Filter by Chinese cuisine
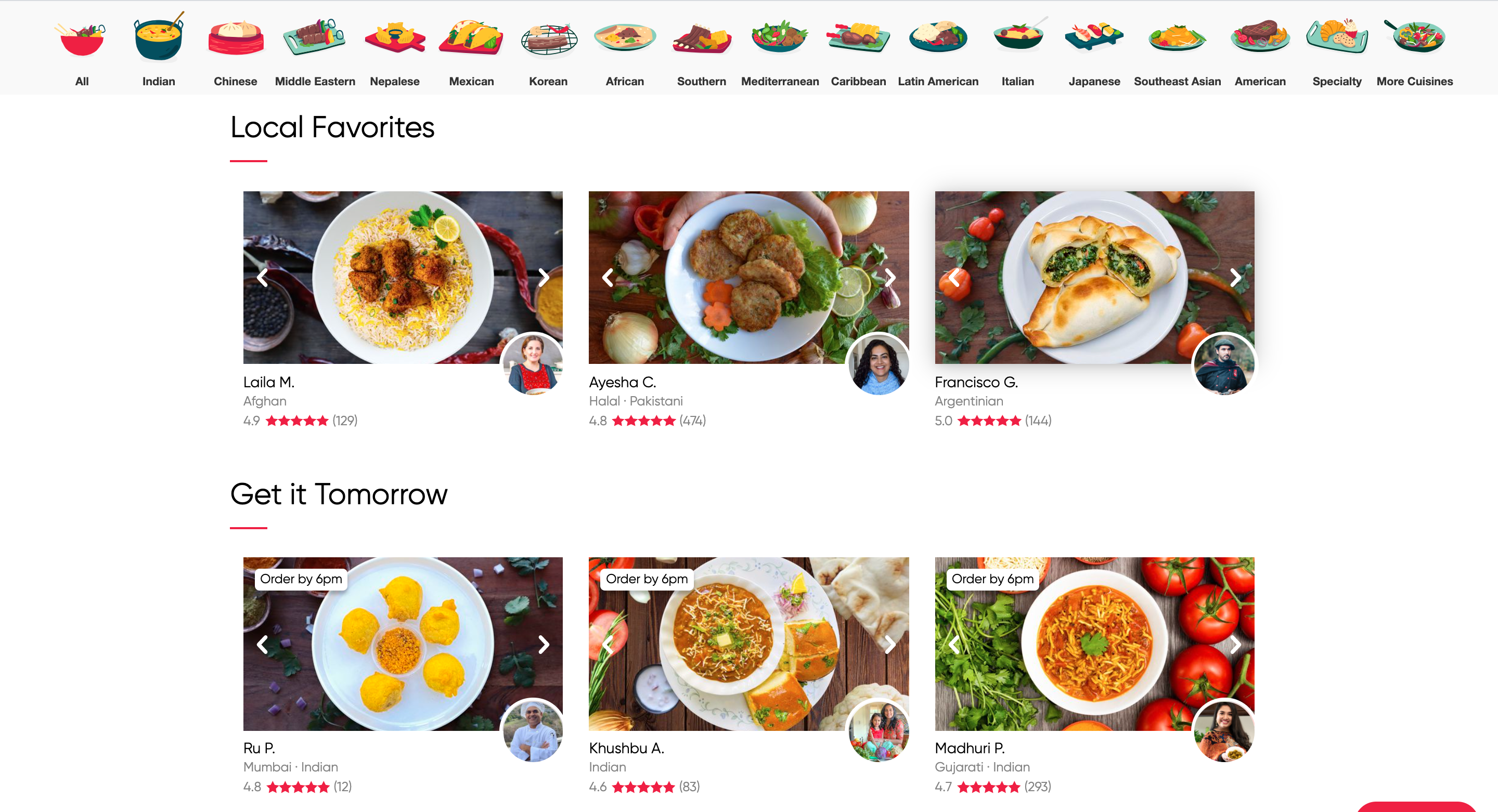This screenshot has width=1498, height=812. click(235, 49)
